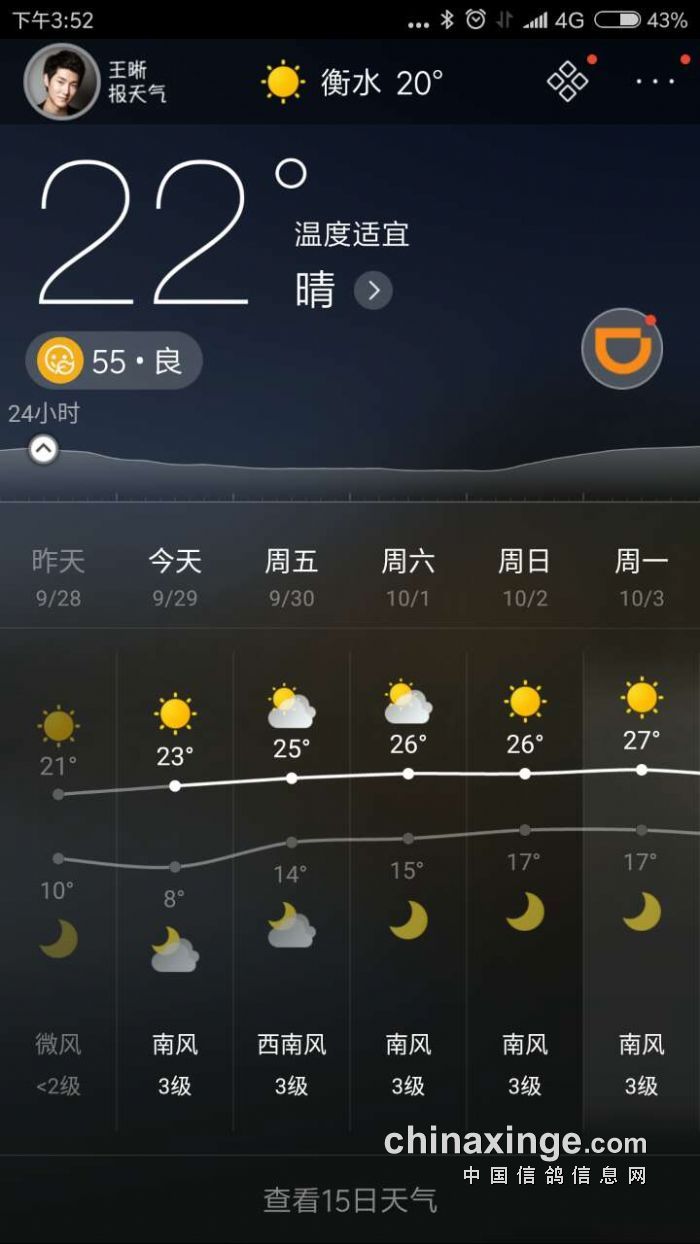Open 查看15日天气 fifteen-day forecast
The width and height of the screenshot is (700, 1244).
click(x=350, y=1199)
